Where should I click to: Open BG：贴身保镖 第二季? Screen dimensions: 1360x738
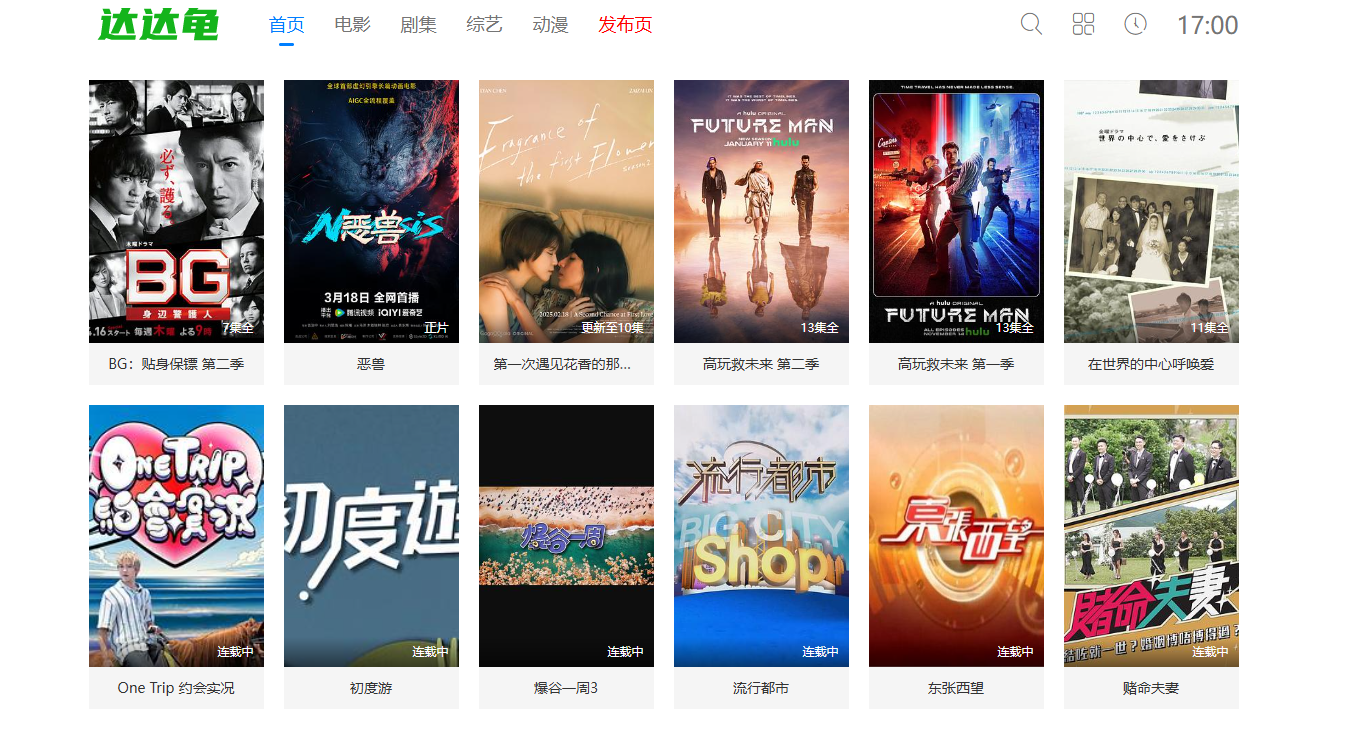(176, 212)
